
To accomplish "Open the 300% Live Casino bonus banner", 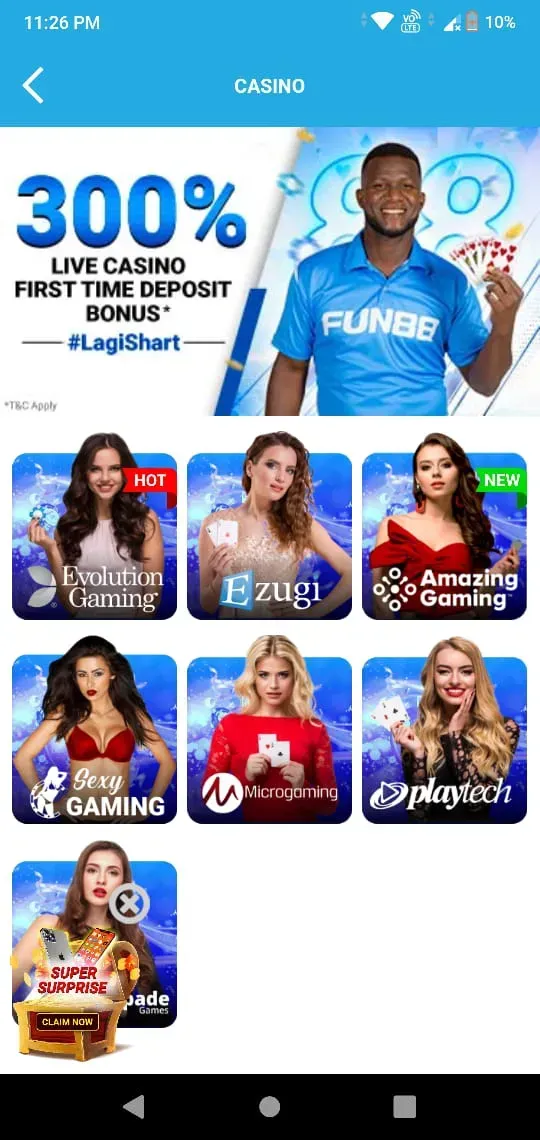I will click(270, 271).
